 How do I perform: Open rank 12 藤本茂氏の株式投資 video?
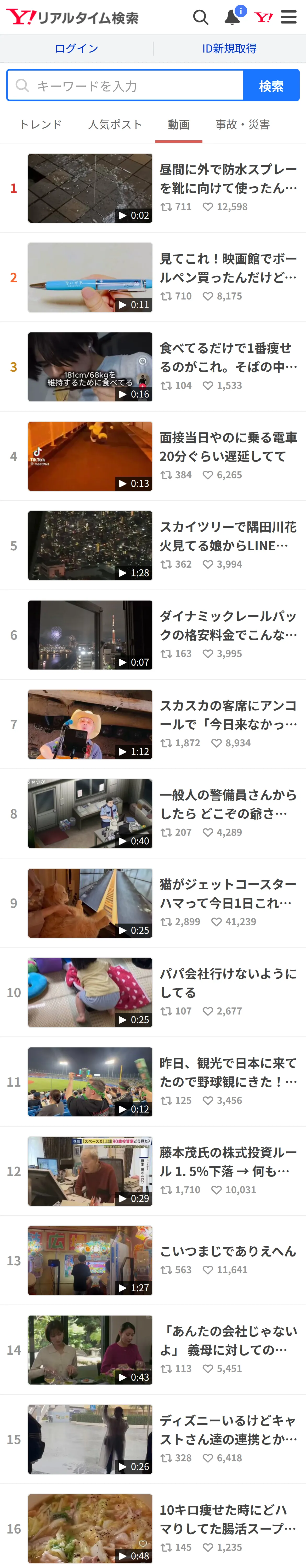tap(153, 1171)
